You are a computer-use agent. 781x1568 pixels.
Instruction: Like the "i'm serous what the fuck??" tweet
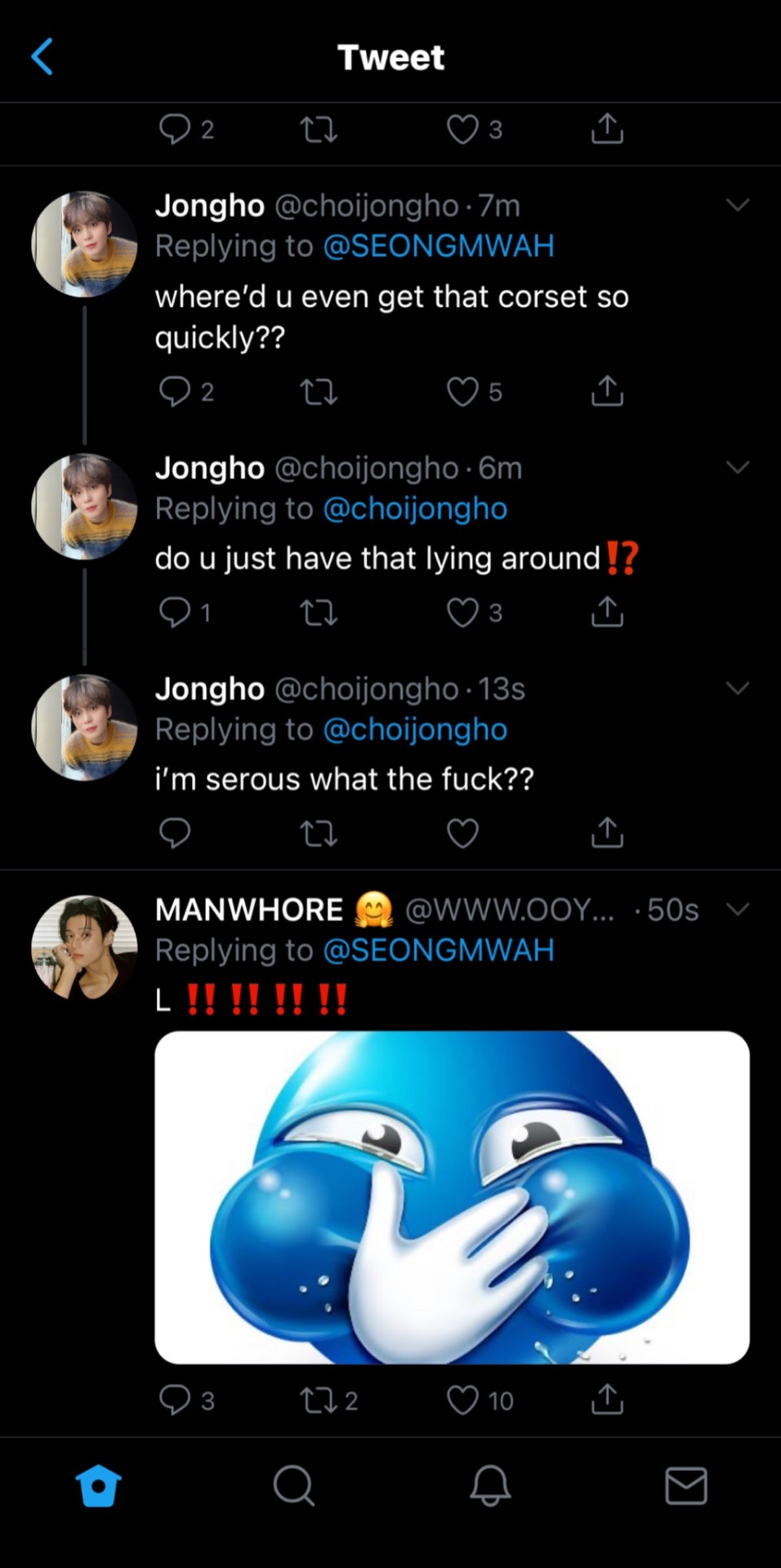462,833
